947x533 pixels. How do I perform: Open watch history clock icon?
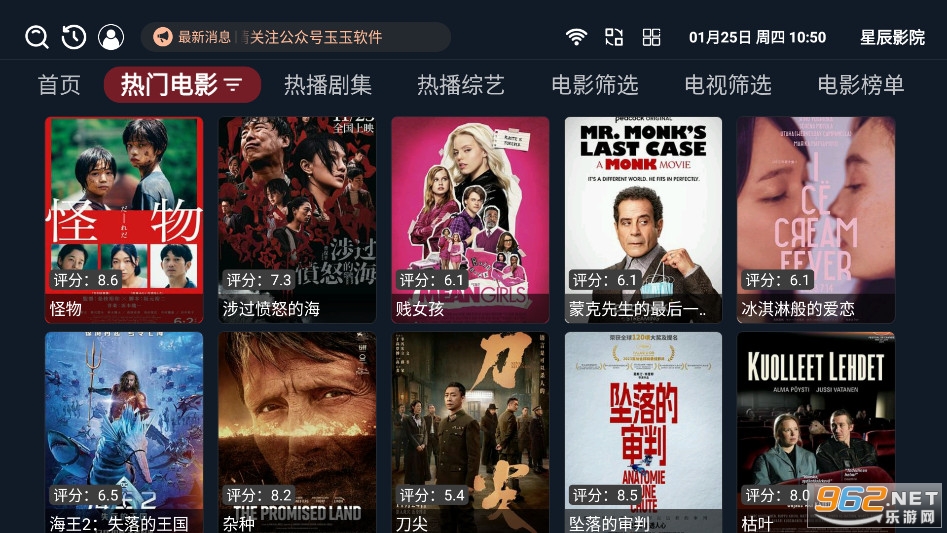coord(74,37)
